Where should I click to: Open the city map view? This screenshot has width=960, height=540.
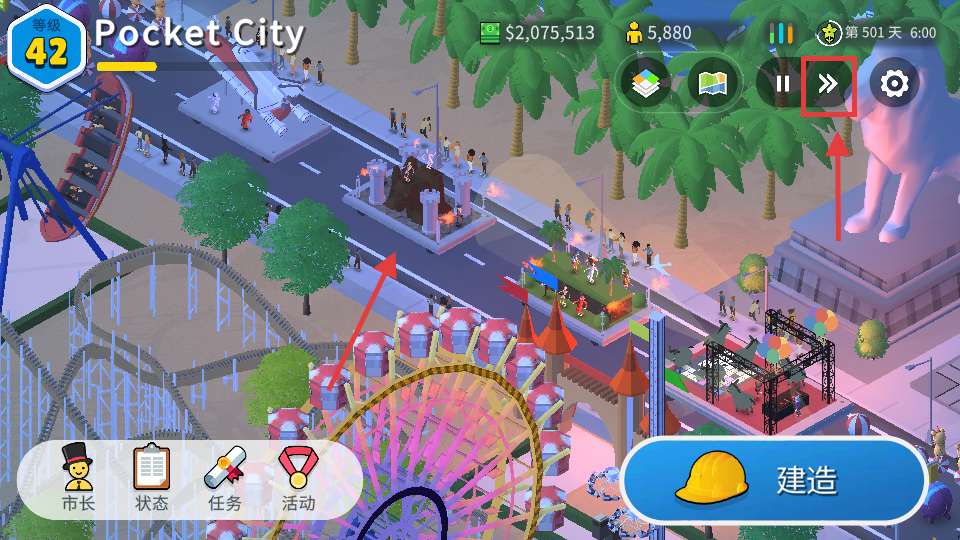pos(713,84)
